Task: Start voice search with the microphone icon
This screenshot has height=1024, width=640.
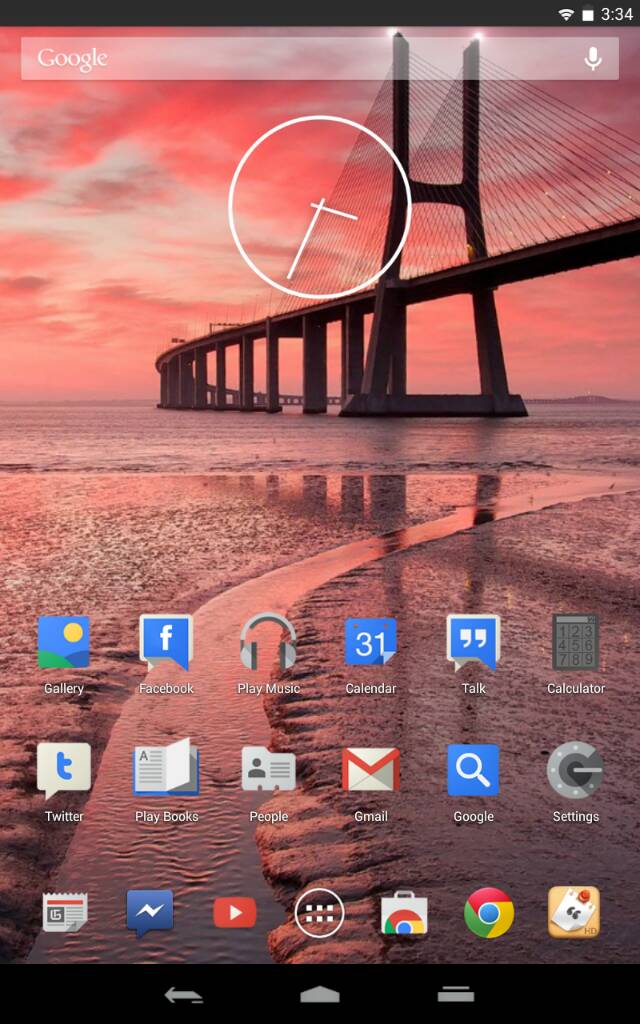Action: pyautogui.click(x=593, y=59)
